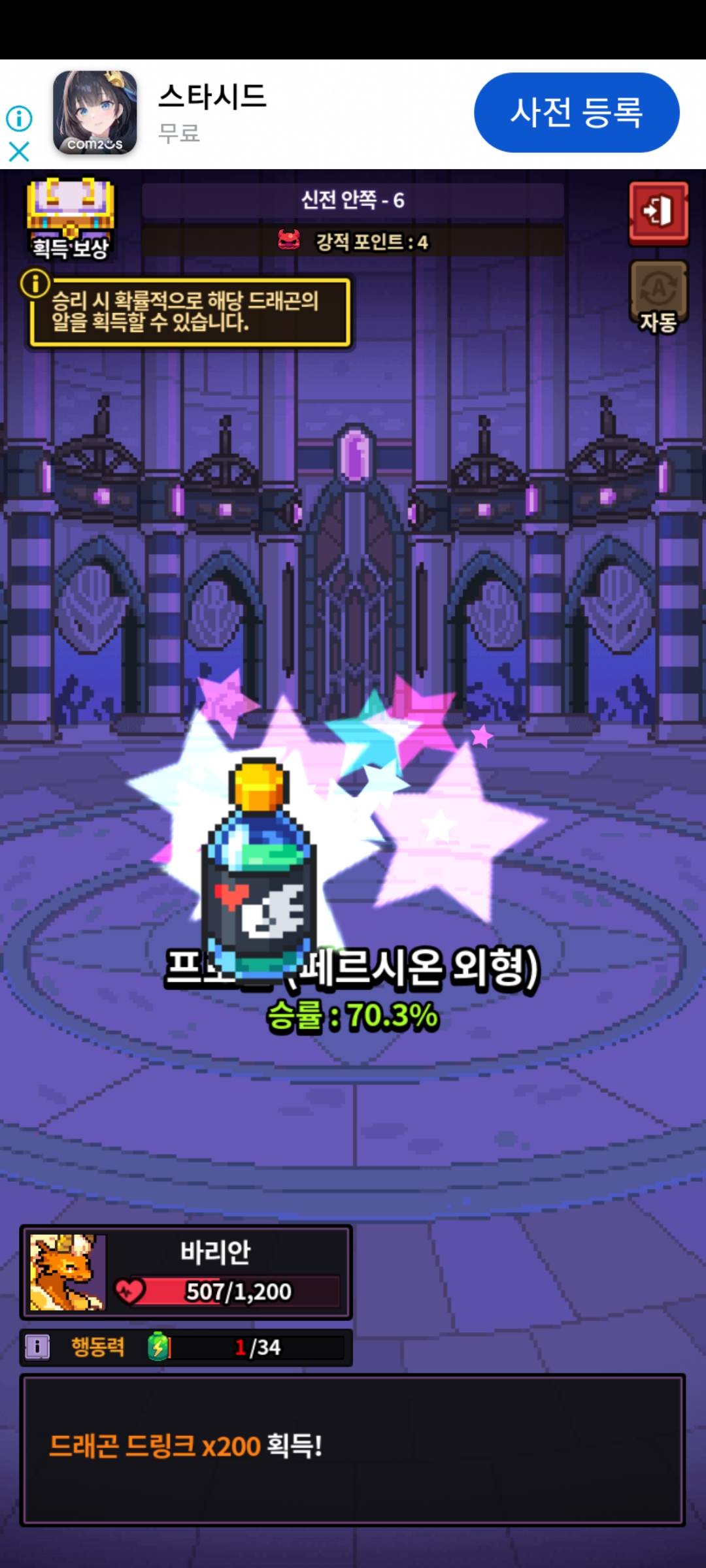Close the 스타시드 ad banner
Viewport: 706px width, 1568px height.
pyautogui.click(x=19, y=152)
